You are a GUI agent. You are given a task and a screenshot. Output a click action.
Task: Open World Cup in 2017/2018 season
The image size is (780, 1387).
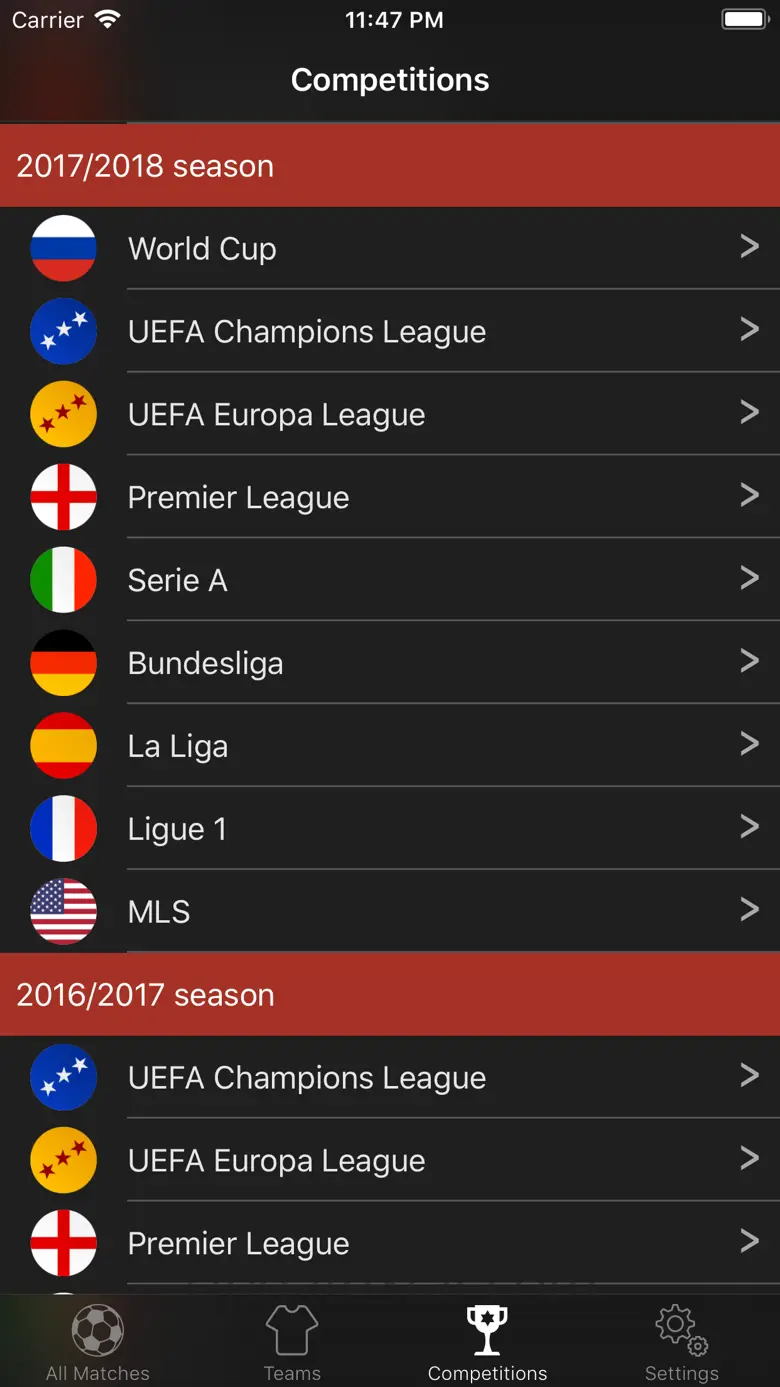pos(390,248)
